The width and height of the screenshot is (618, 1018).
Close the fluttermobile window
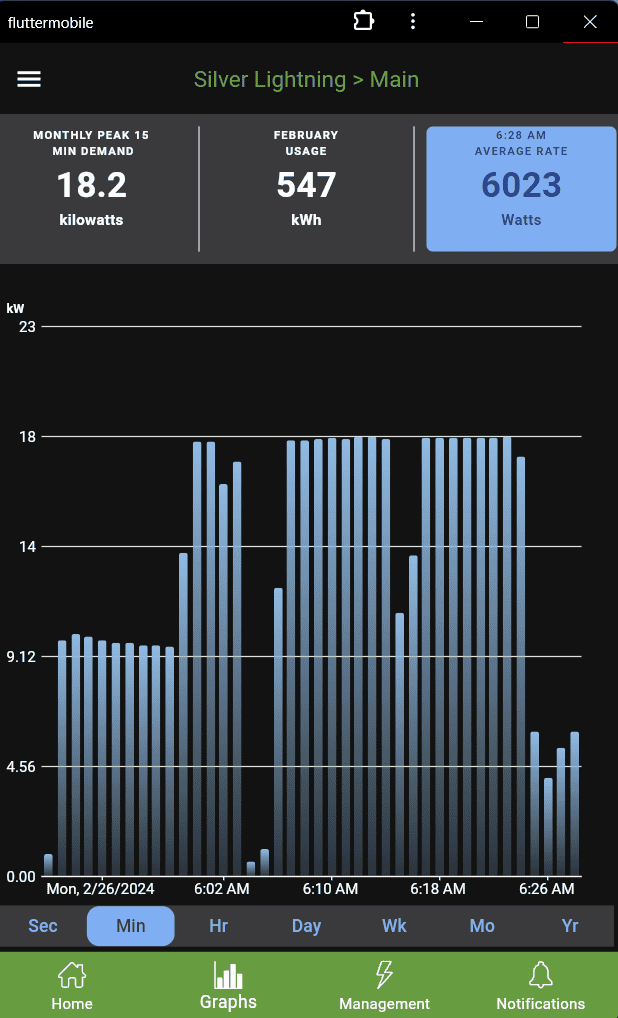coord(590,22)
